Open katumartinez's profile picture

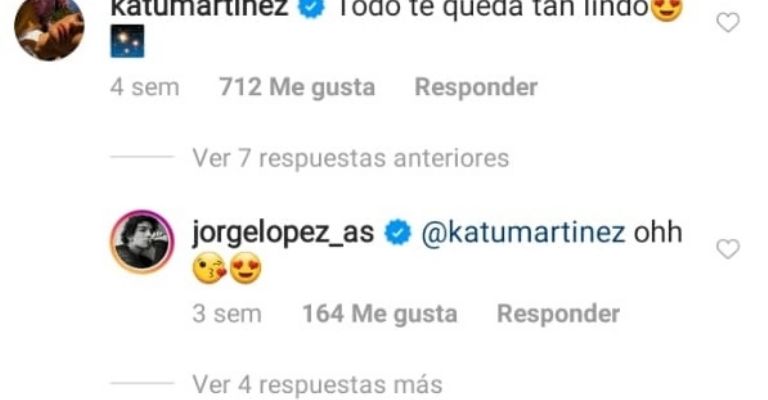point(49,25)
